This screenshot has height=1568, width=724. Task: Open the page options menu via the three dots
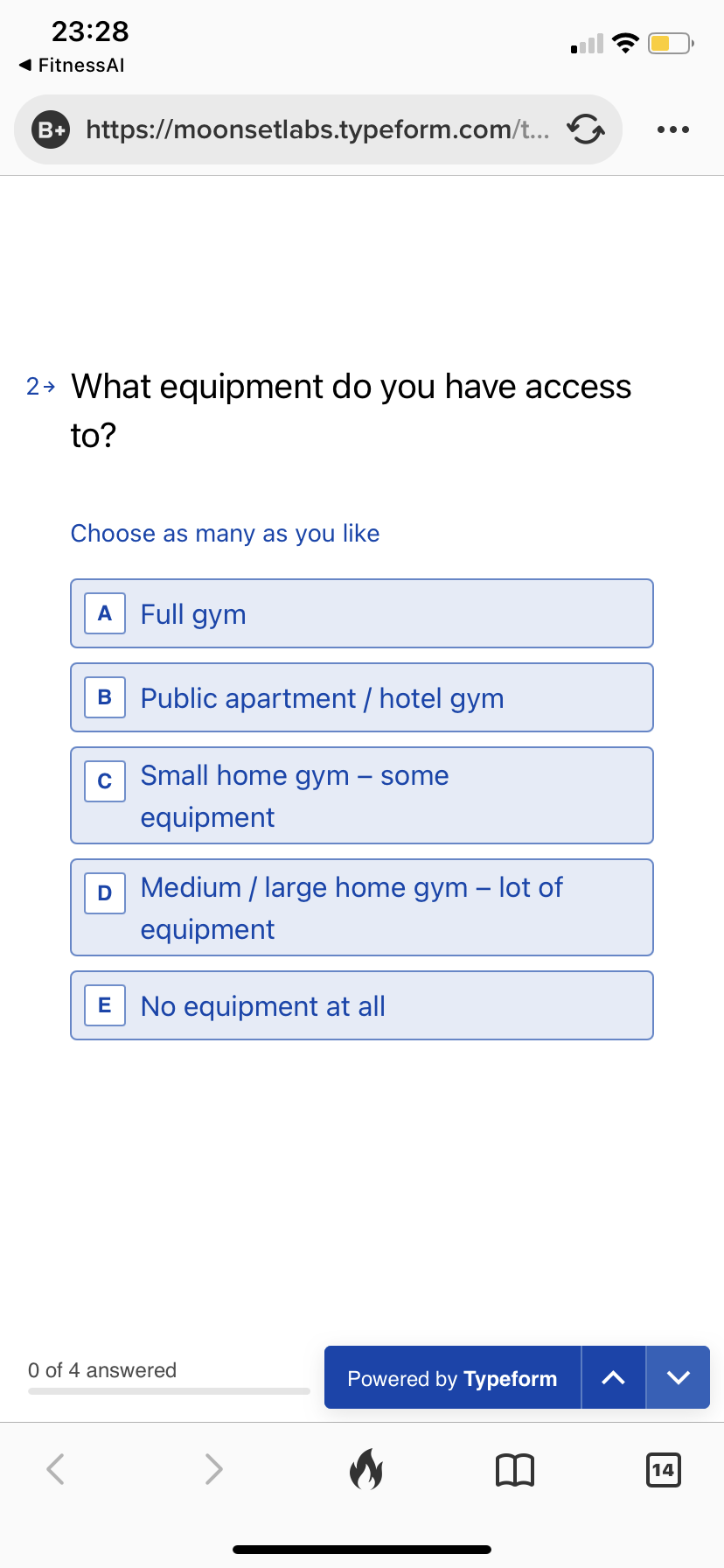click(x=672, y=129)
